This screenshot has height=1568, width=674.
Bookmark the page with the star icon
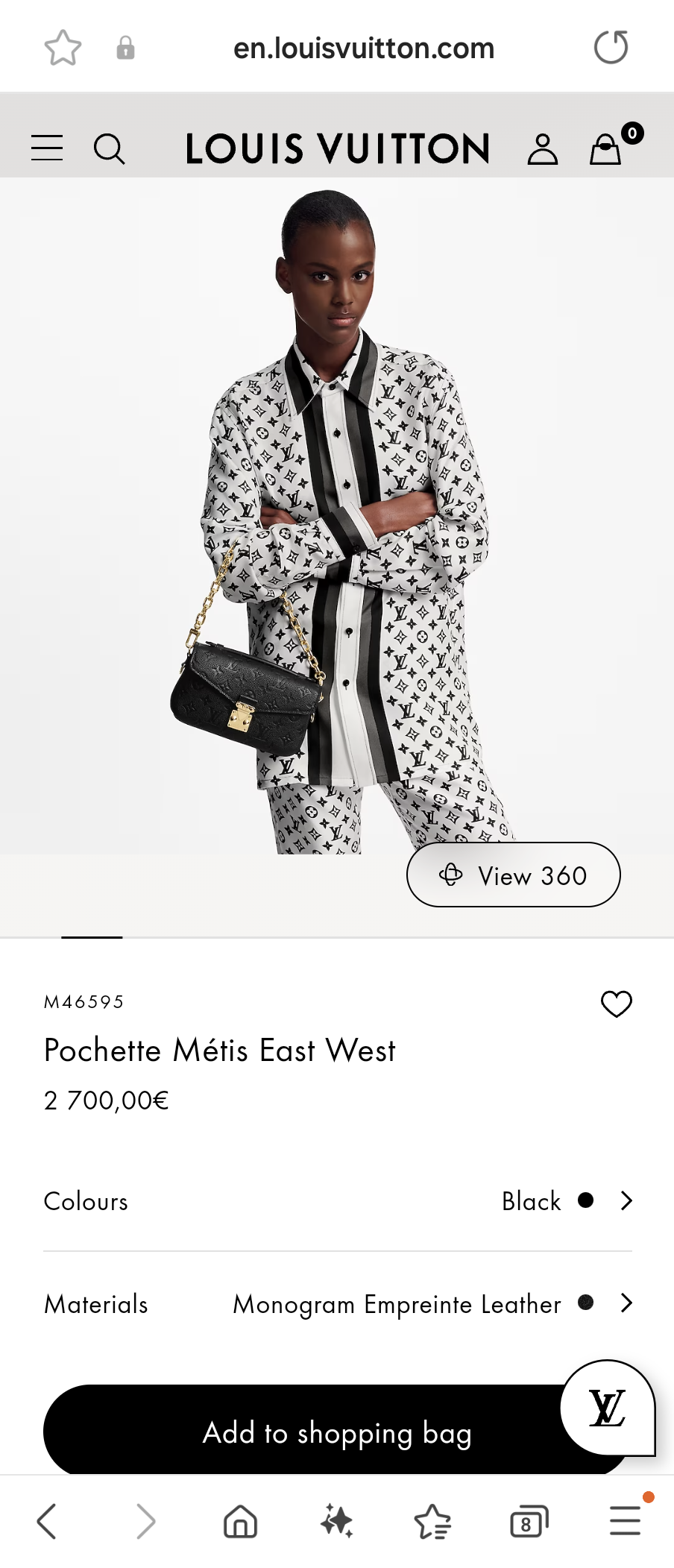pyautogui.click(x=63, y=46)
